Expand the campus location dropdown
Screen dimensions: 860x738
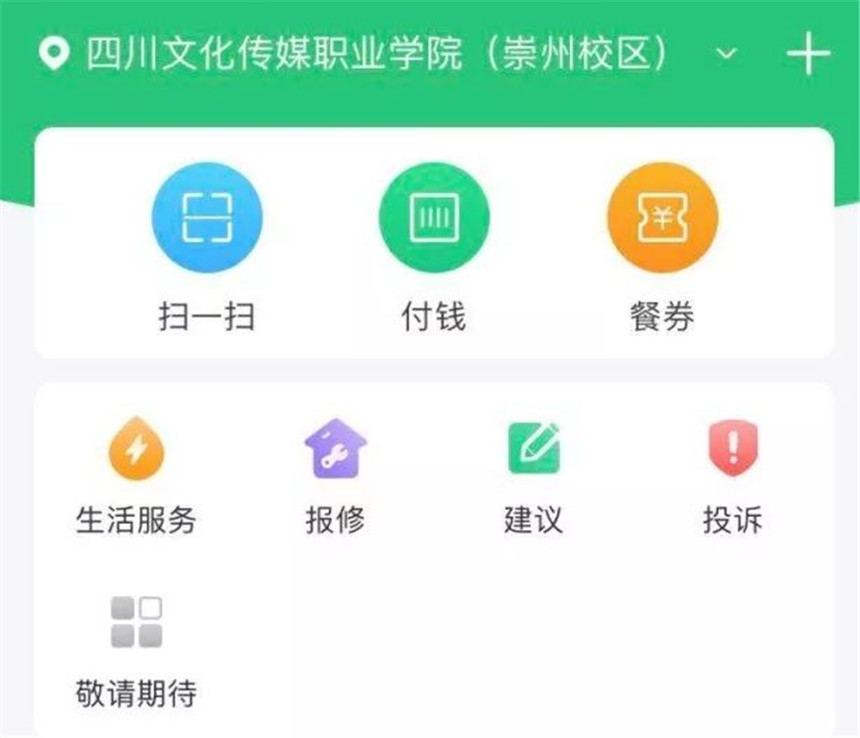click(x=728, y=54)
